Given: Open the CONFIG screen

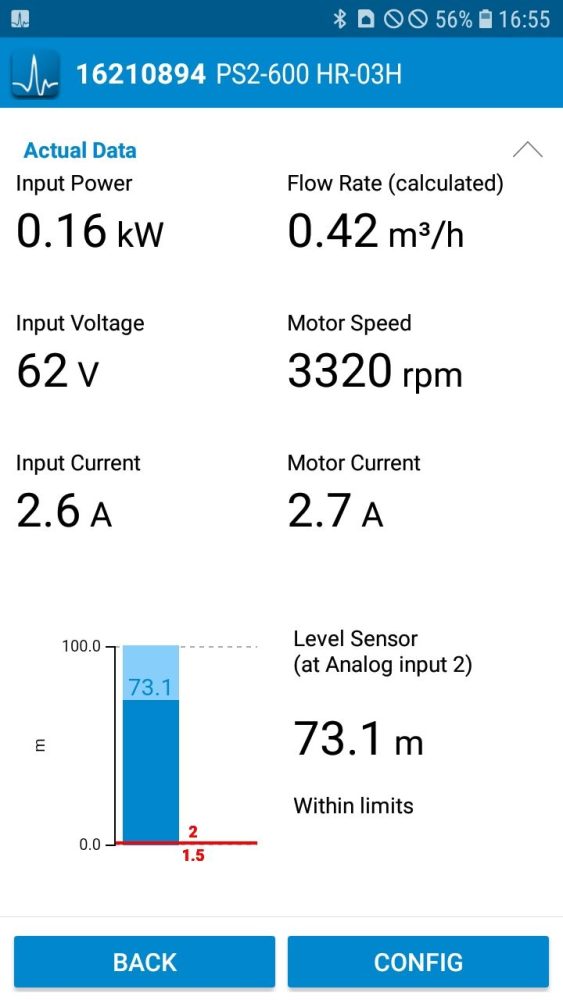Looking at the screenshot, I should 418,962.
